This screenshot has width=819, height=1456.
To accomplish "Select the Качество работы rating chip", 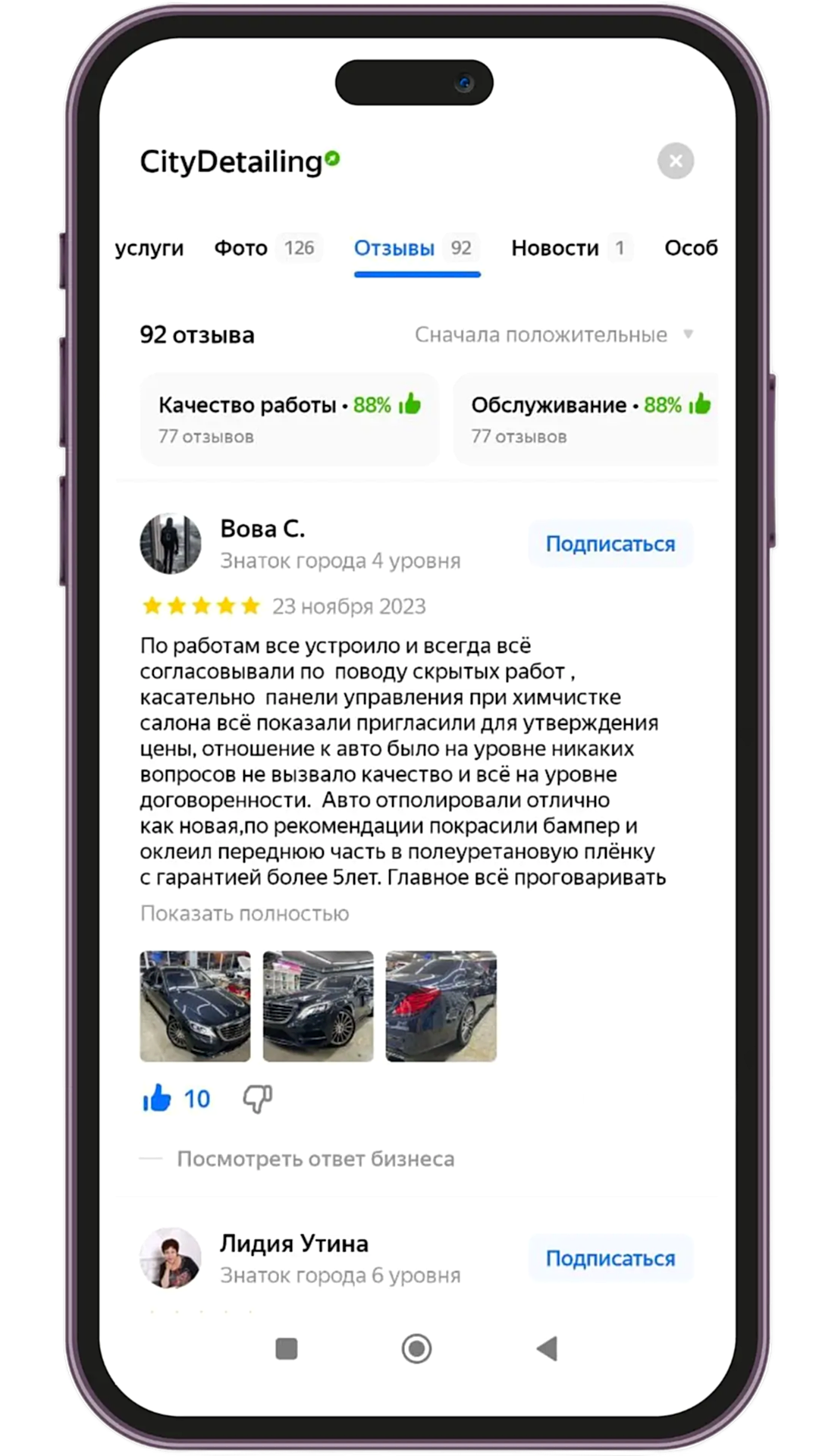I will (290, 419).
